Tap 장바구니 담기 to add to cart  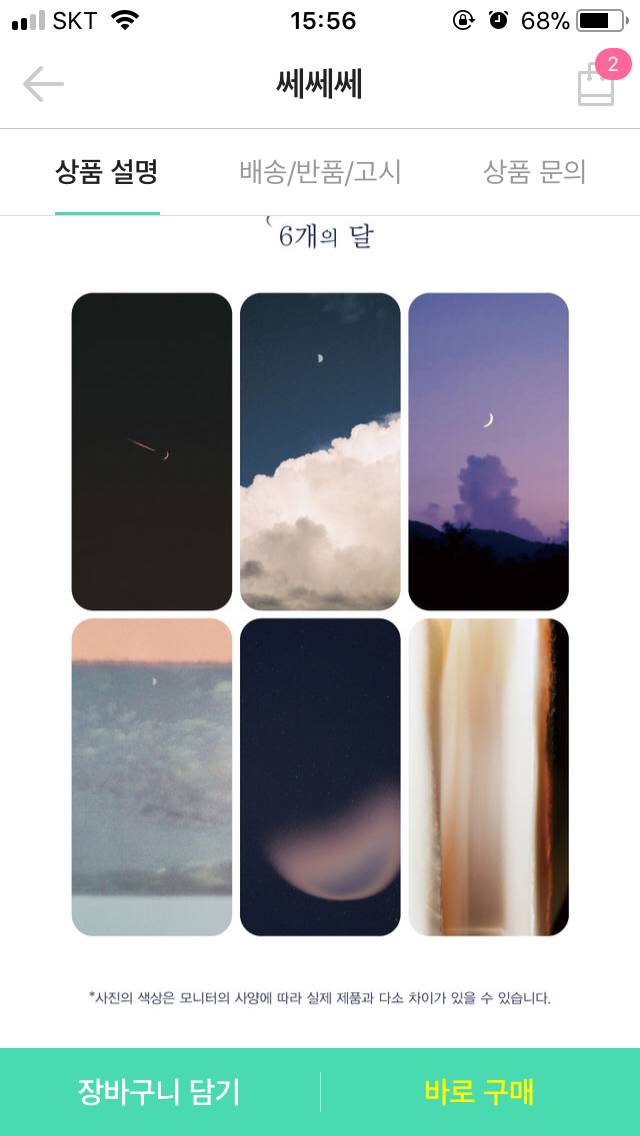click(160, 1091)
